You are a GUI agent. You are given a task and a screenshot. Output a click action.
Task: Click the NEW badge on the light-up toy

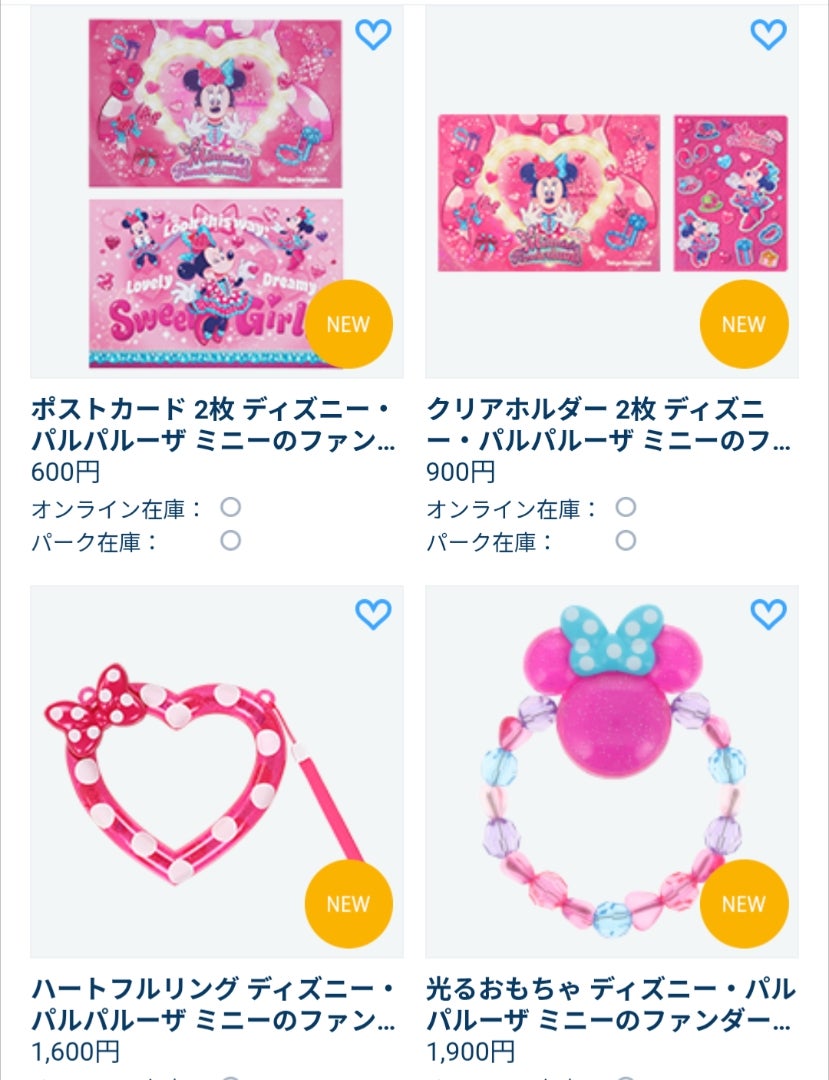[744, 904]
